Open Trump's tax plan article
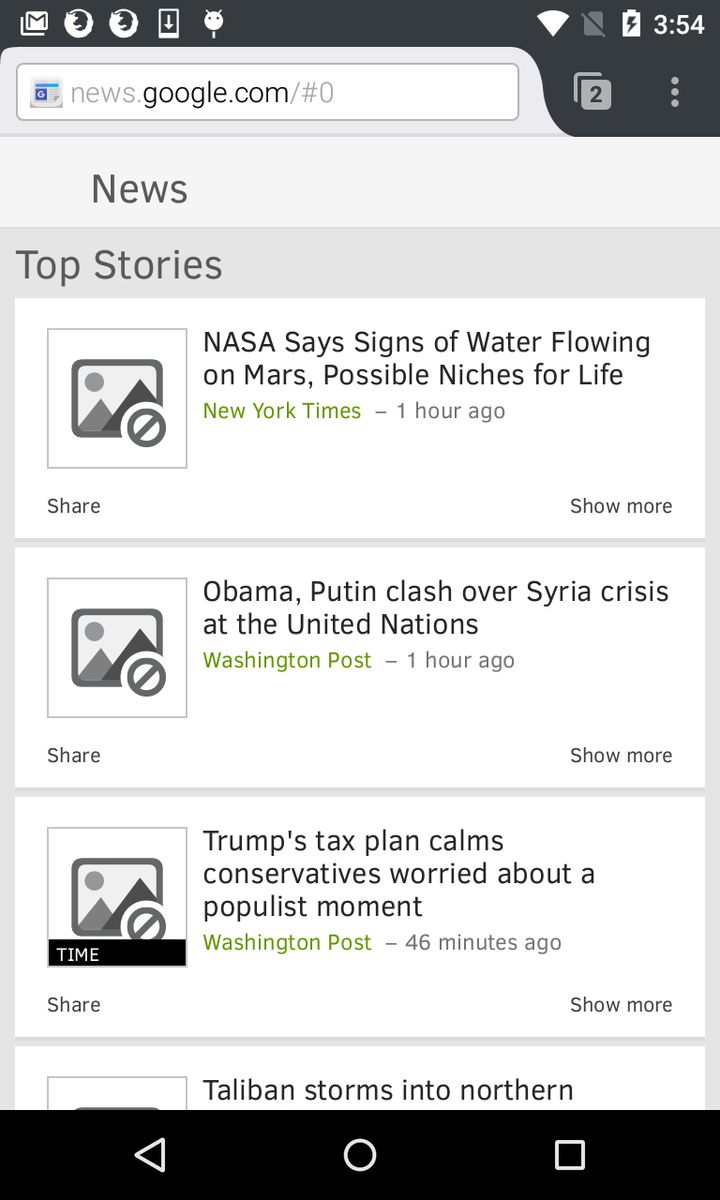 coord(399,873)
